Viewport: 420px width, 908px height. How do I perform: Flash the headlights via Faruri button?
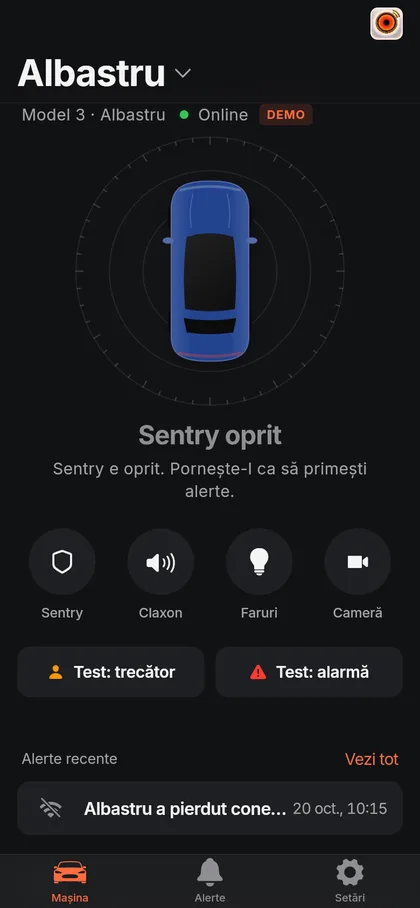[259, 562]
